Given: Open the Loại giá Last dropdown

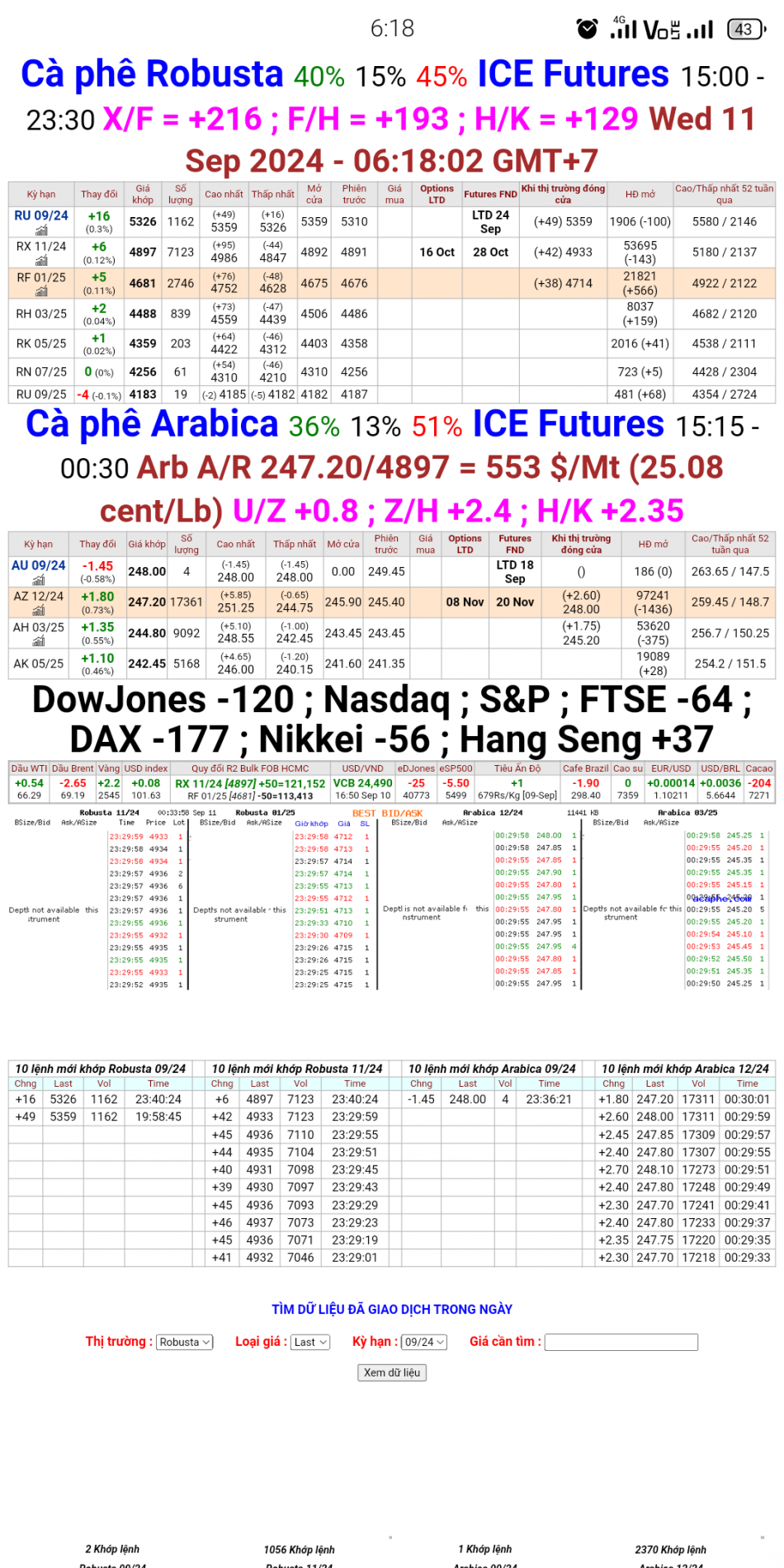Looking at the screenshot, I should (310, 1342).
